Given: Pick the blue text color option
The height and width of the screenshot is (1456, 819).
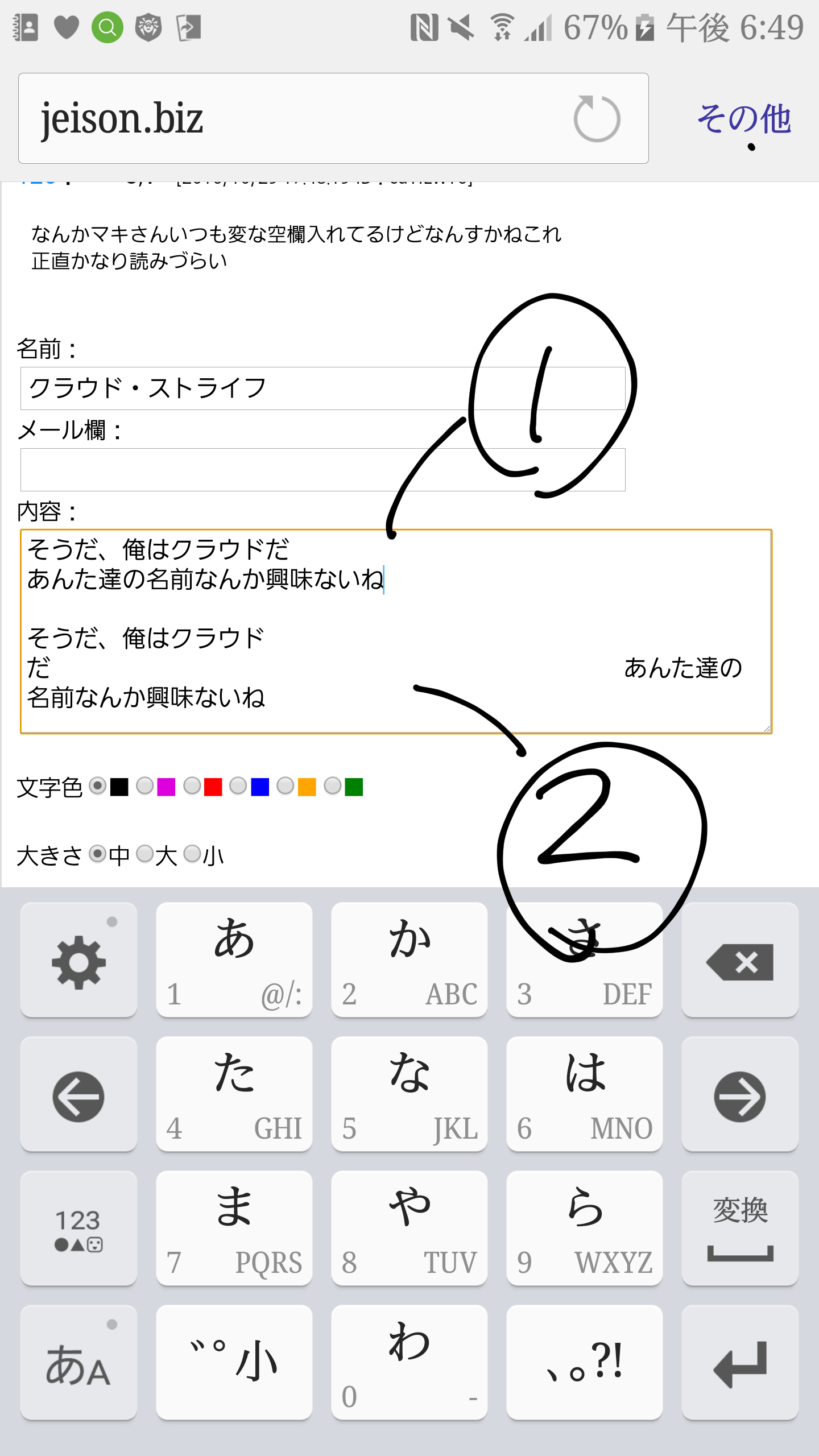Looking at the screenshot, I should click(238, 787).
